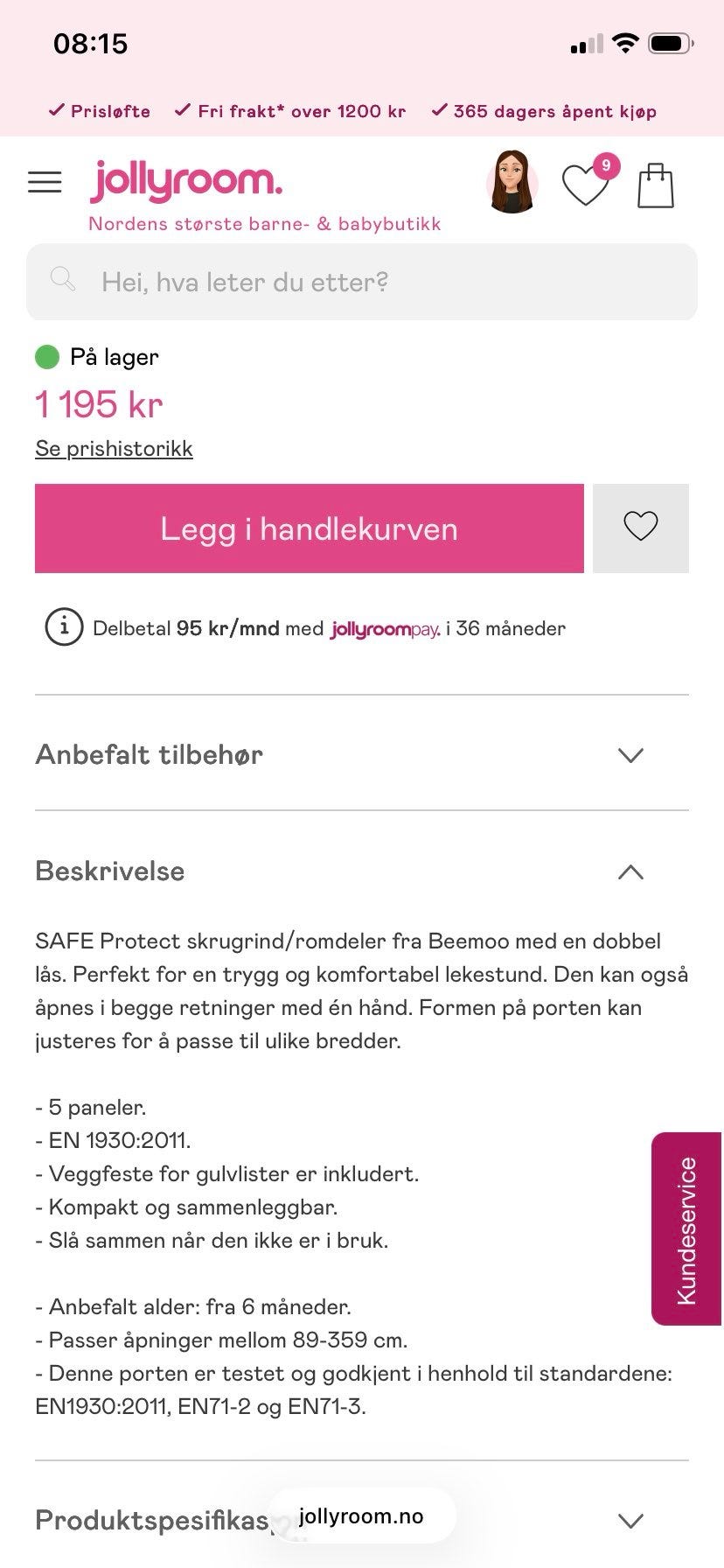The image size is (724, 1568).
Task: Open the Se prishistorikk link
Action: [113, 448]
